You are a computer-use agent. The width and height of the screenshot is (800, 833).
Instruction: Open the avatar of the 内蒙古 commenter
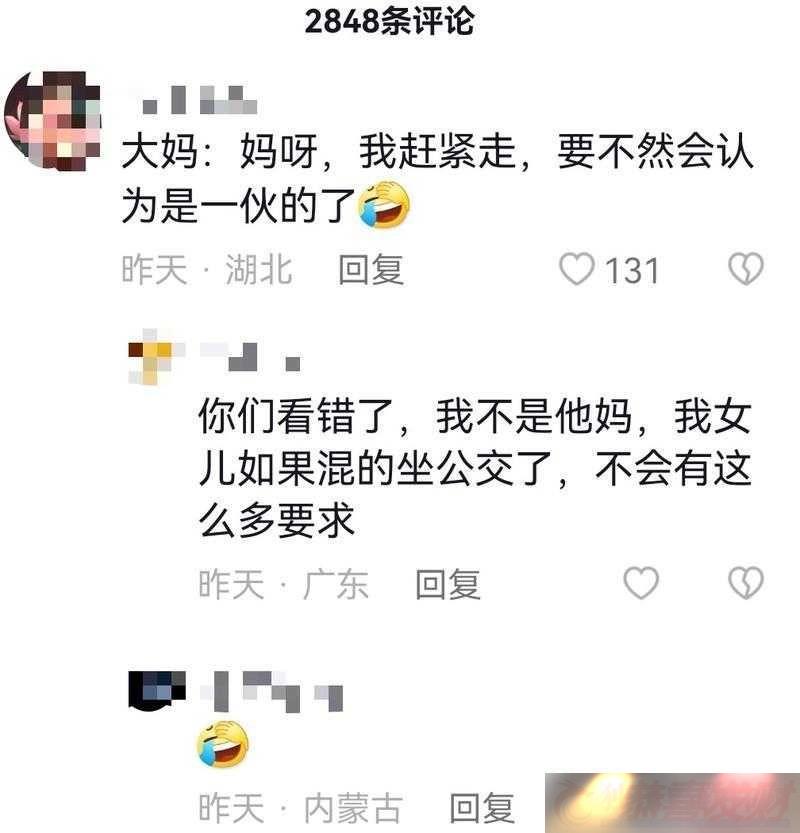(157, 692)
